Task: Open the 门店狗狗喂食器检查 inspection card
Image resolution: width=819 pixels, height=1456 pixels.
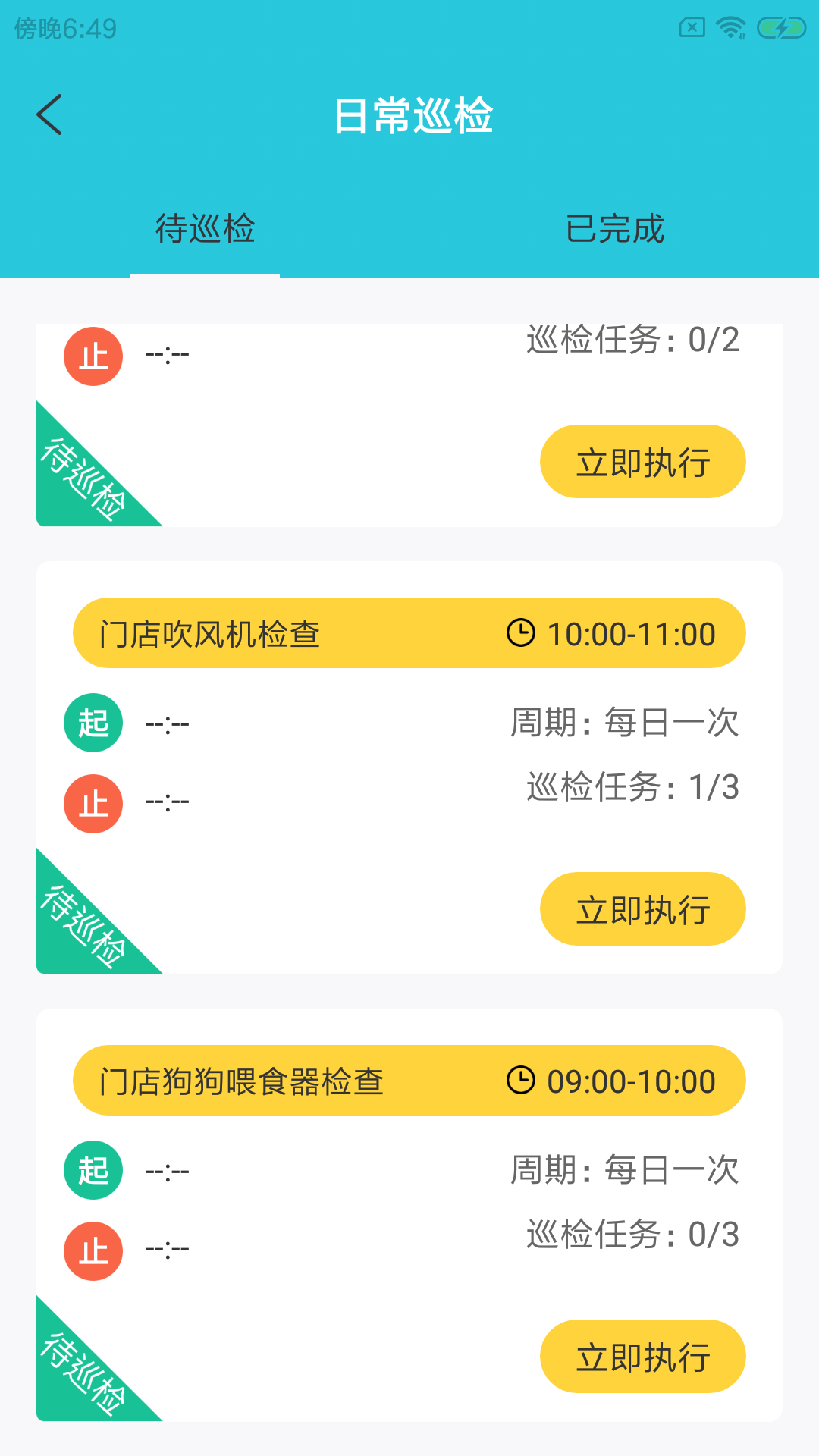Action: tap(409, 1216)
